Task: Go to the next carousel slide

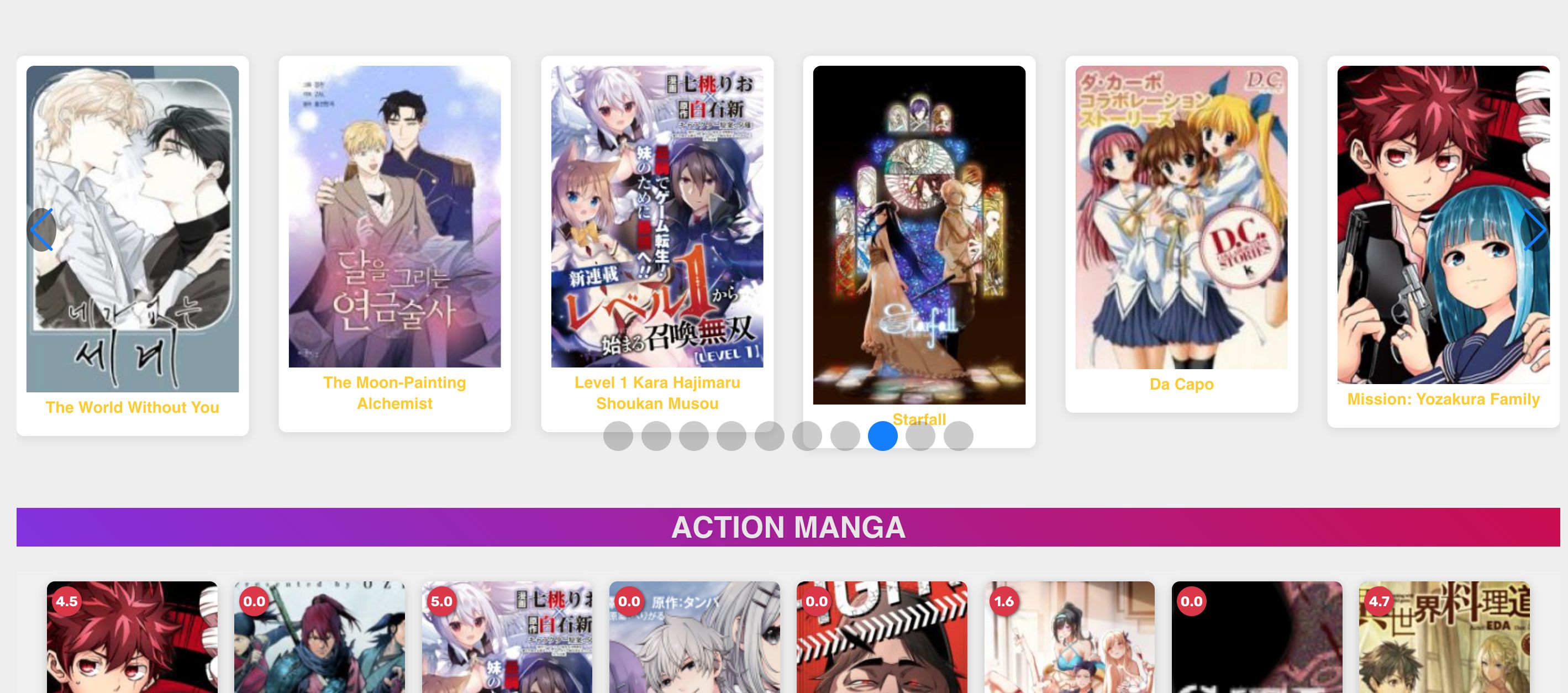Action: tap(1534, 229)
